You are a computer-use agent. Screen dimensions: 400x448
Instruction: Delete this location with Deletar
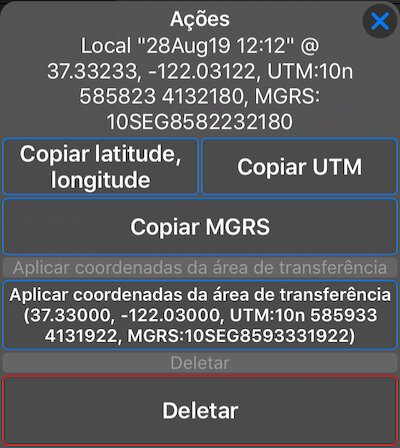[200, 410]
